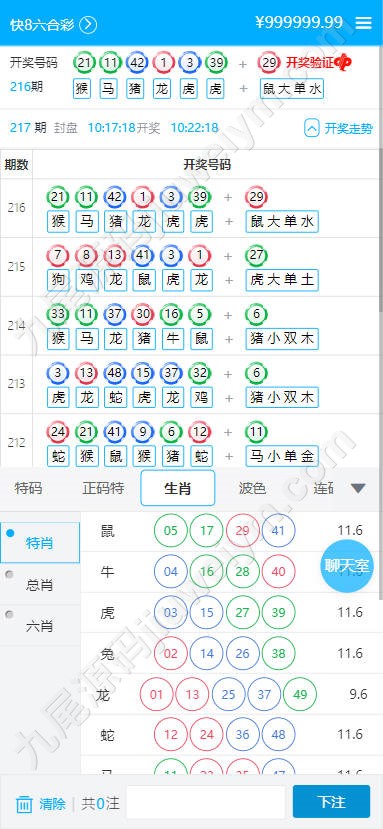Collapse the 开奖走势 trend panel
Screen dimensions: 383x829
[339, 128]
